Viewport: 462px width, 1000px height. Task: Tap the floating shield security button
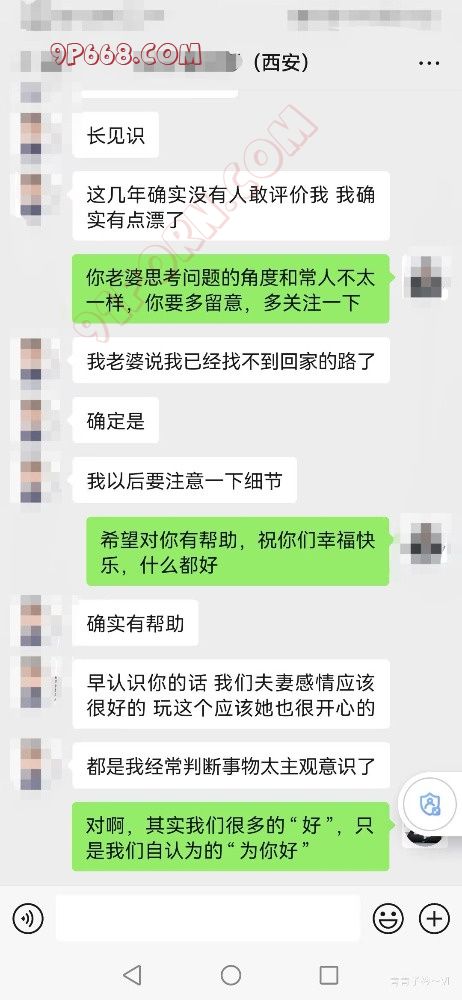[x=430, y=804]
